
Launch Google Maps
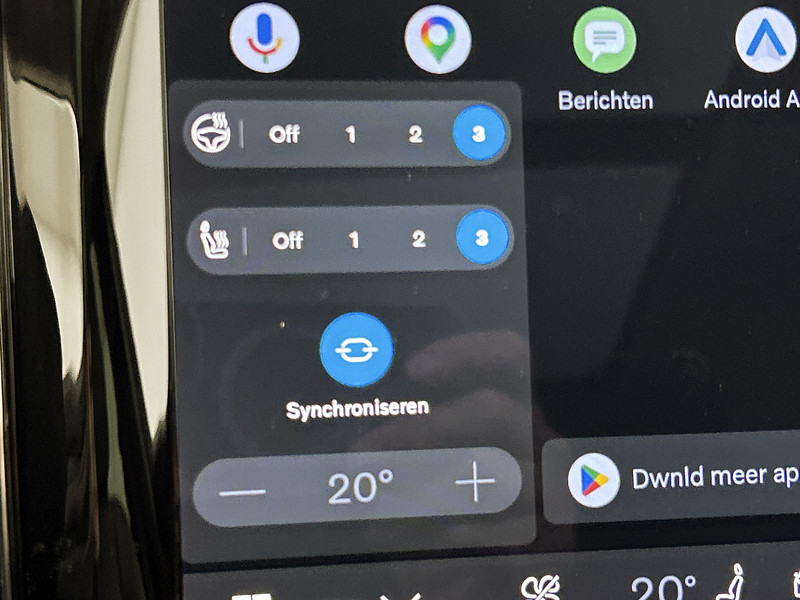tap(438, 39)
